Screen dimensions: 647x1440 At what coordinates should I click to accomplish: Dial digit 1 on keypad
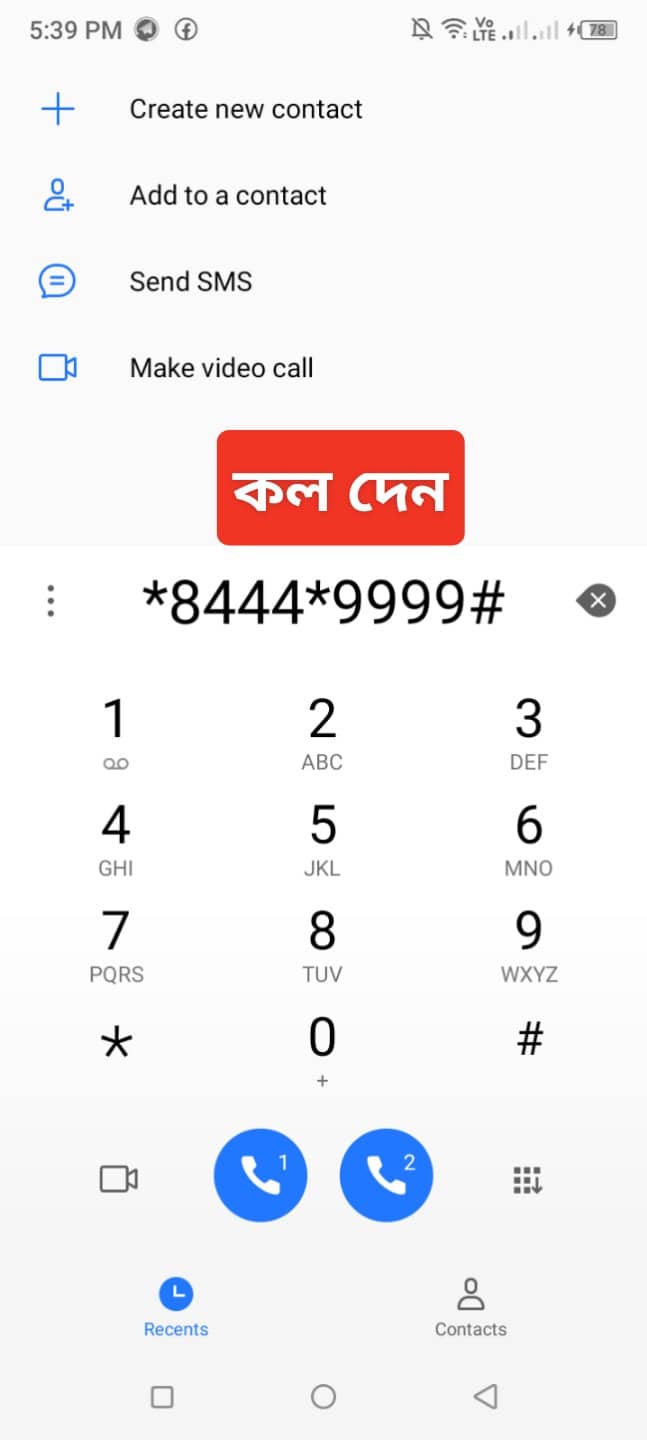(x=115, y=732)
